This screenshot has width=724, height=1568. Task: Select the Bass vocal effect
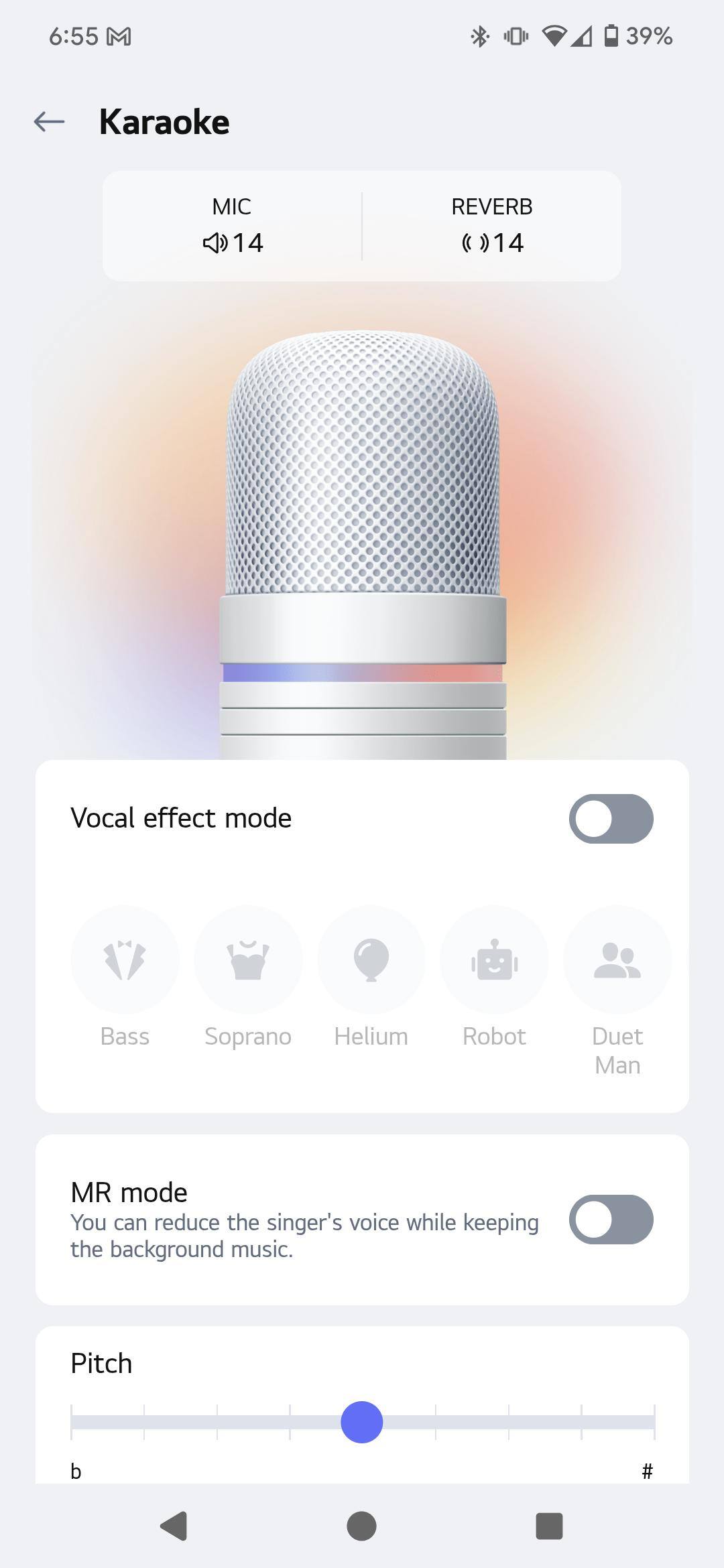(x=125, y=960)
